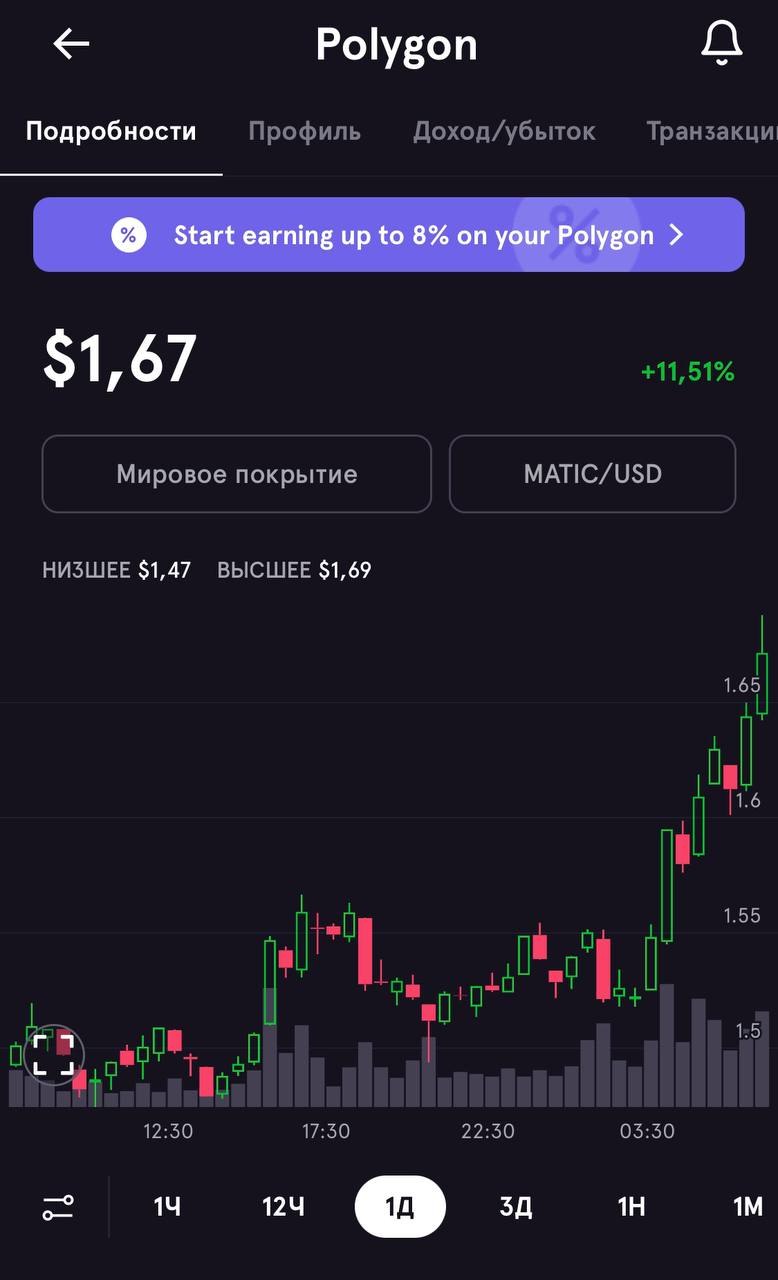This screenshot has height=1280, width=778.
Task: Select the Подробности tab
Action: [x=111, y=131]
